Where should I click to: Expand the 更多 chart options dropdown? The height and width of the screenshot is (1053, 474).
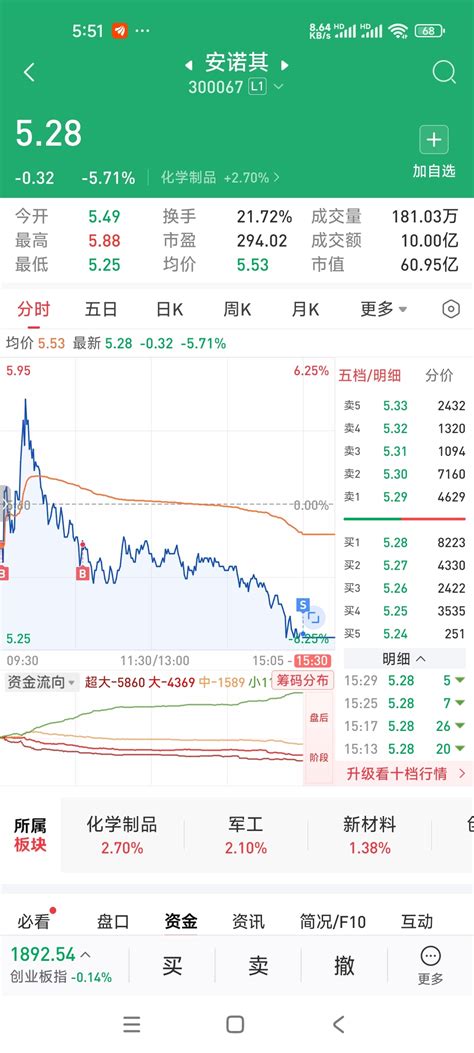click(x=383, y=309)
